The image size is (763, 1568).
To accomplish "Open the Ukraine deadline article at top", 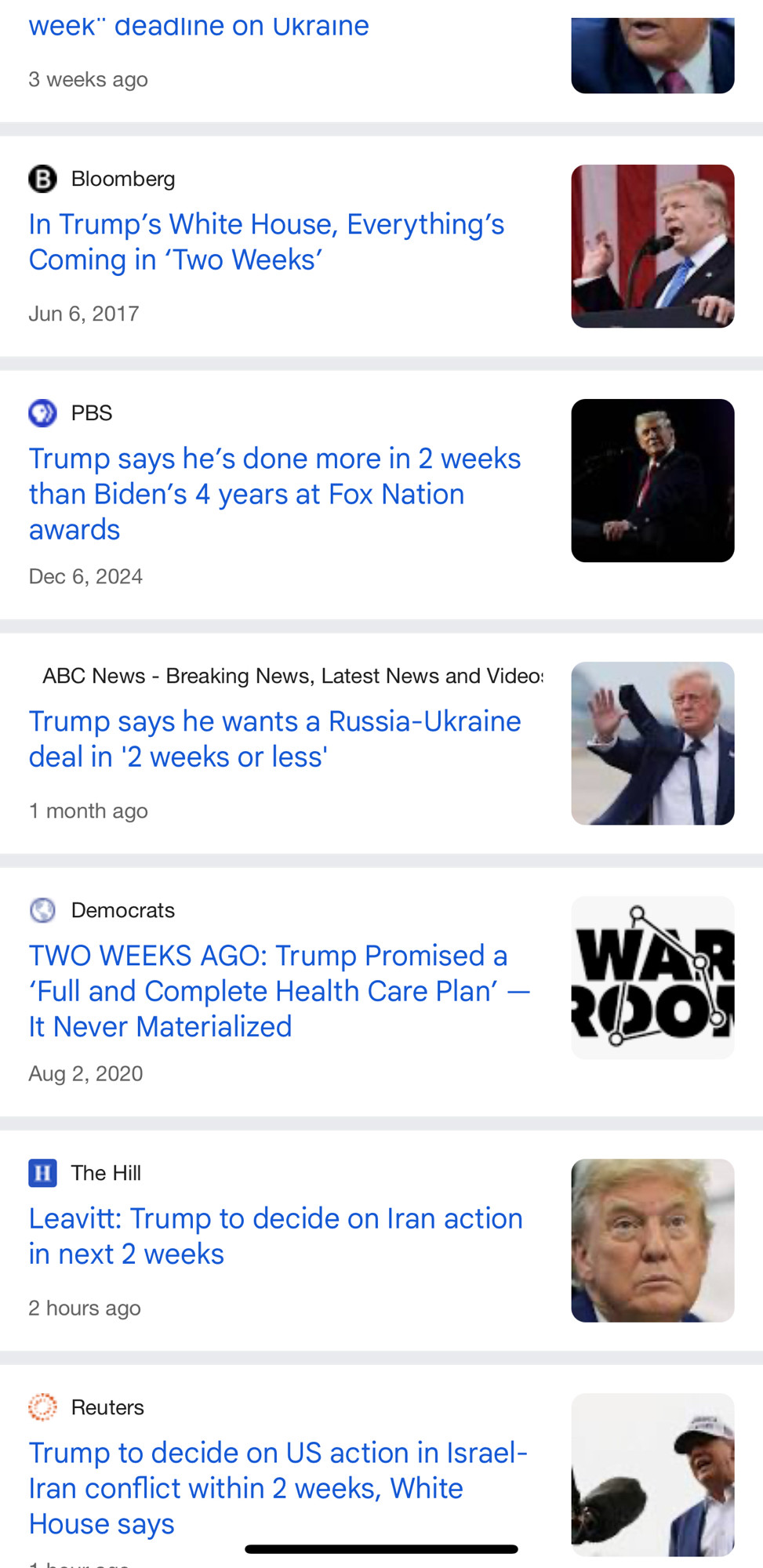I will pos(199,26).
